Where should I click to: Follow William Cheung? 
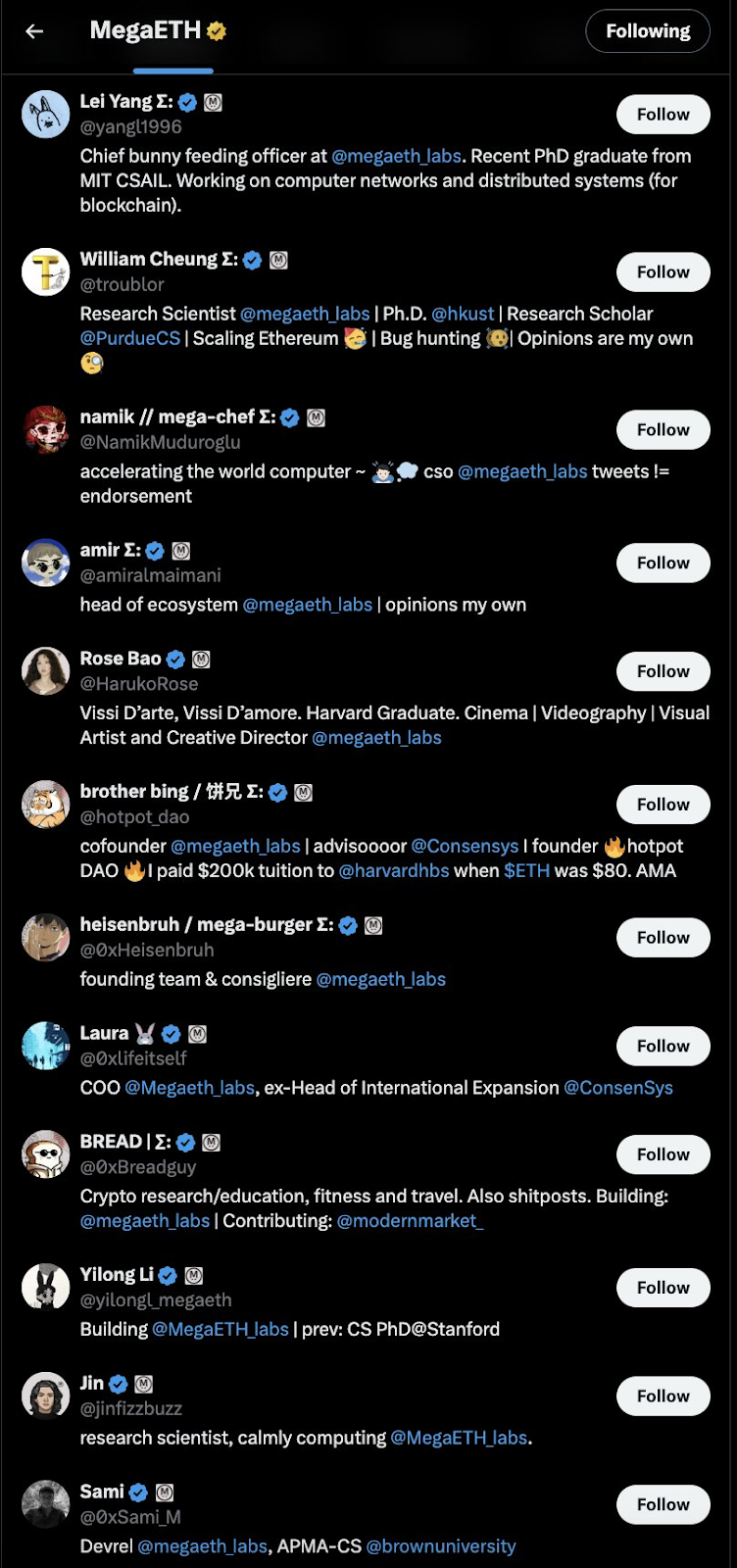point(663,272)
